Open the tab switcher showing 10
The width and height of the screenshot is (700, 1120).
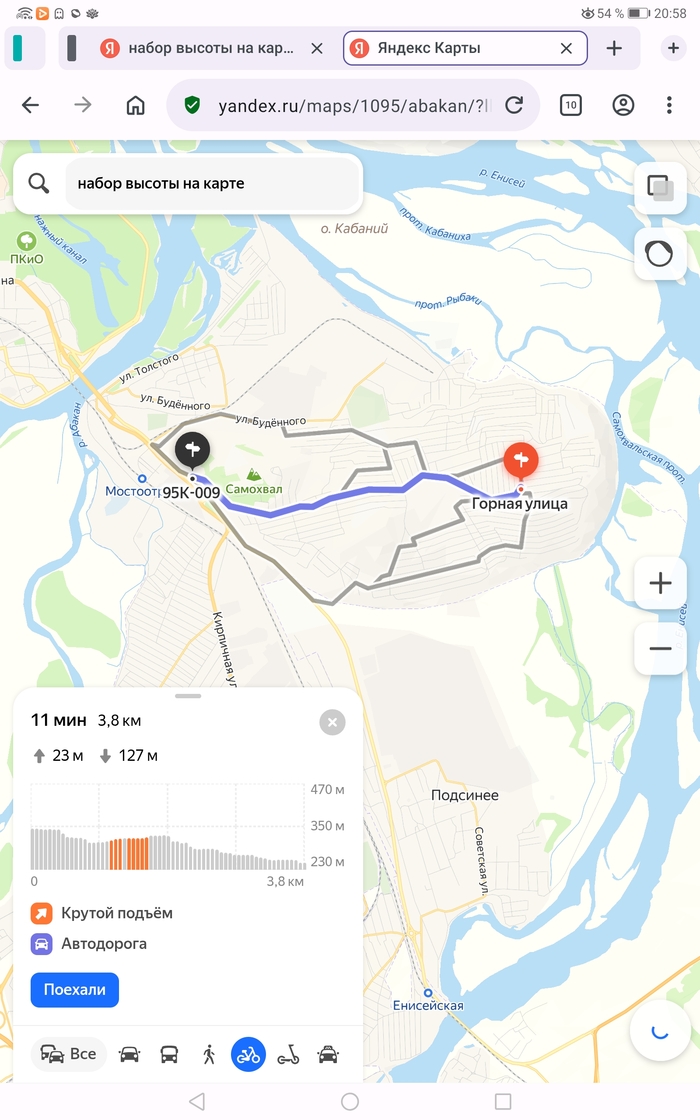click(570, 105)
